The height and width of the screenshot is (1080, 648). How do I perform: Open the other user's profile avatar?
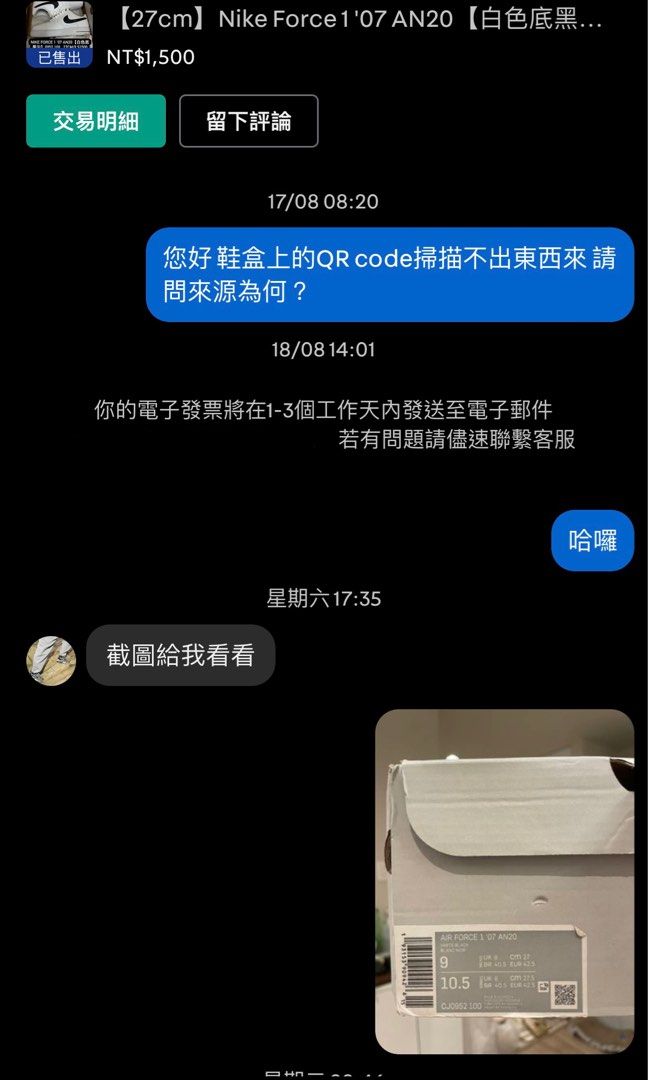pyautogui.click(x=51, y=660)
